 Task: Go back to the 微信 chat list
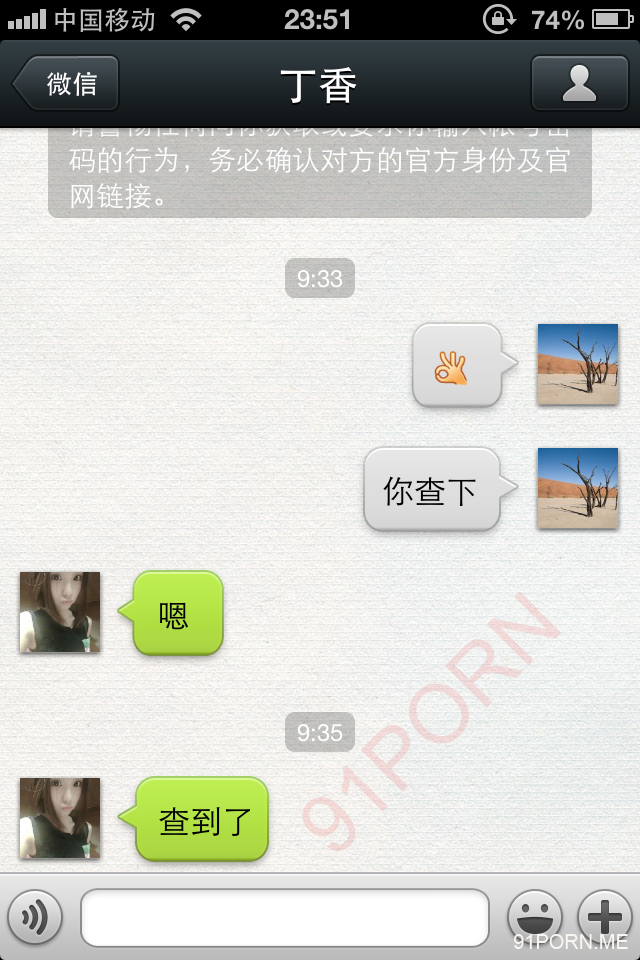click(x=68, y=83)
